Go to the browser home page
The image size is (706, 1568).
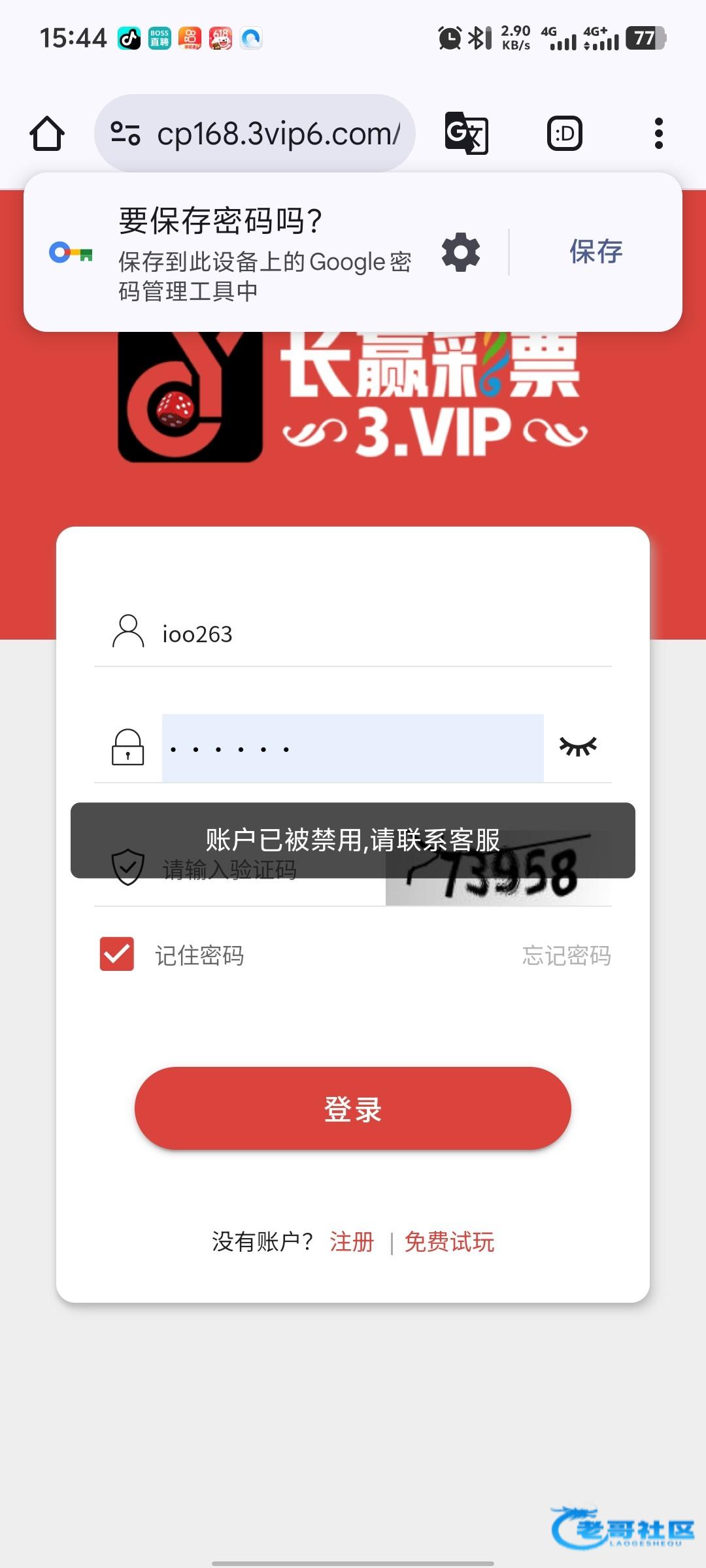coord(47,134)
